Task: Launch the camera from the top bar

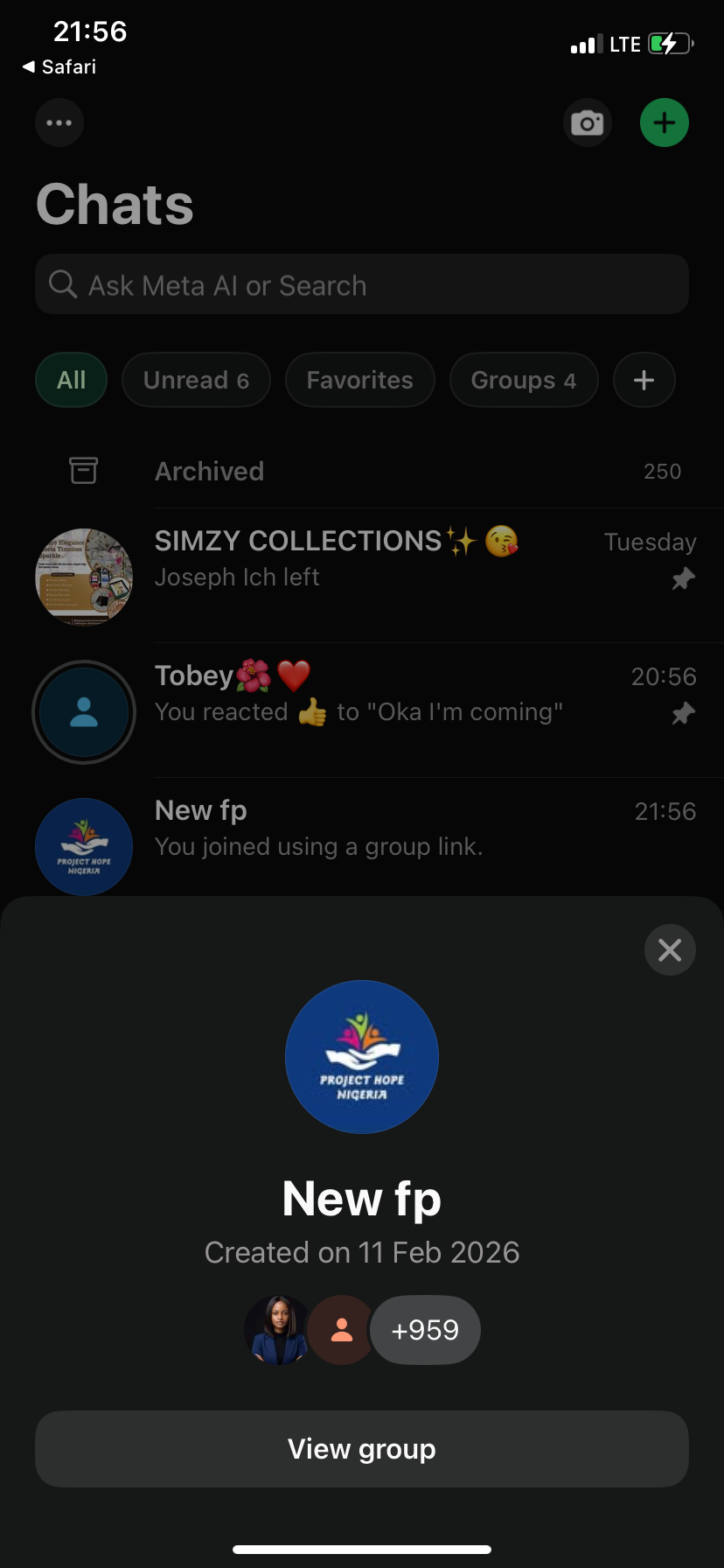Action: 587,122
